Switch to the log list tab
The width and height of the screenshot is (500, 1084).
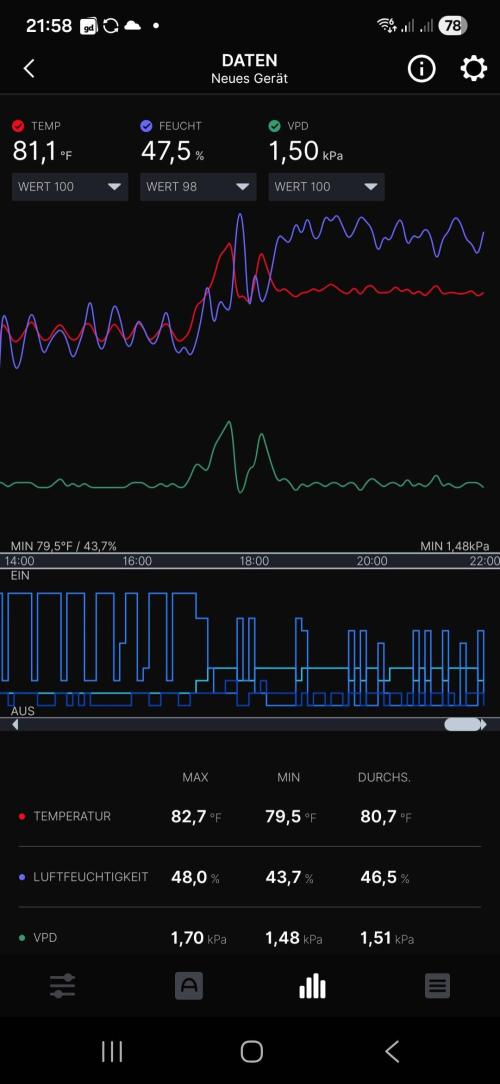437,986
